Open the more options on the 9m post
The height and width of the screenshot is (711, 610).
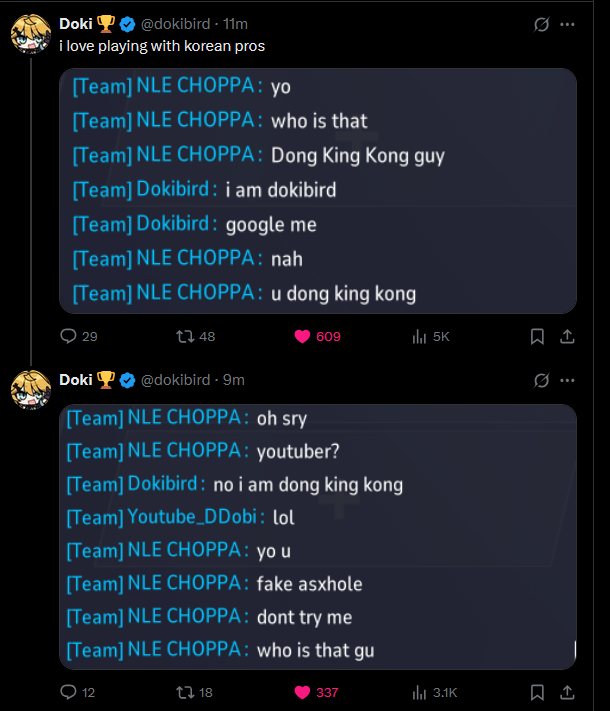pyautogui.click(x=567, y=380)
